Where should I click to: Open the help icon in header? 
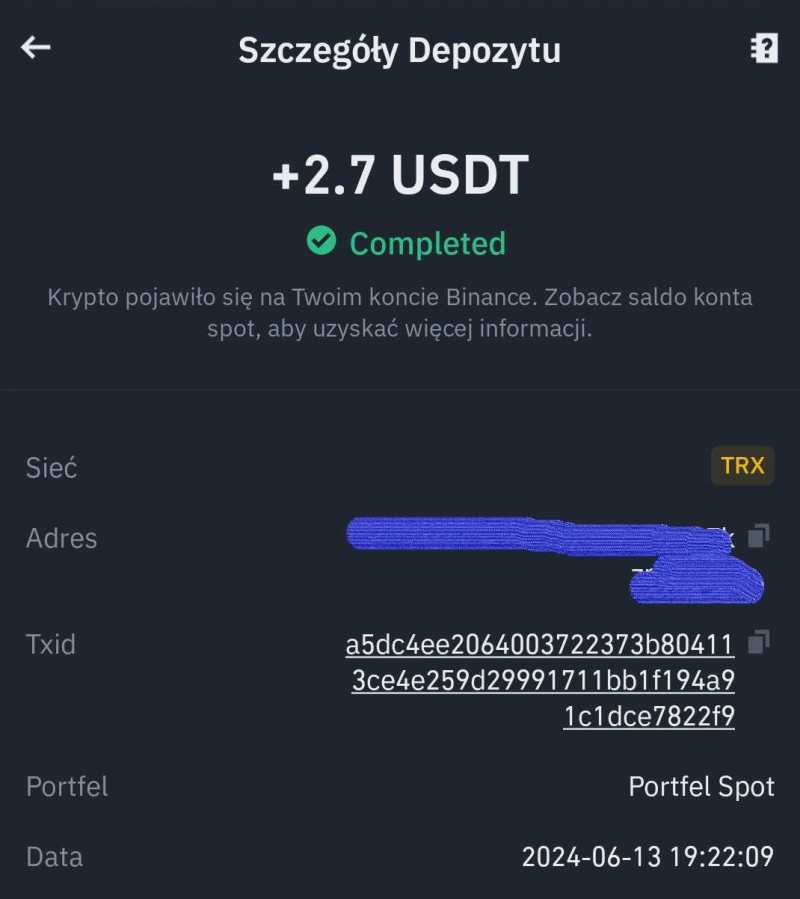tap(764, 49)
